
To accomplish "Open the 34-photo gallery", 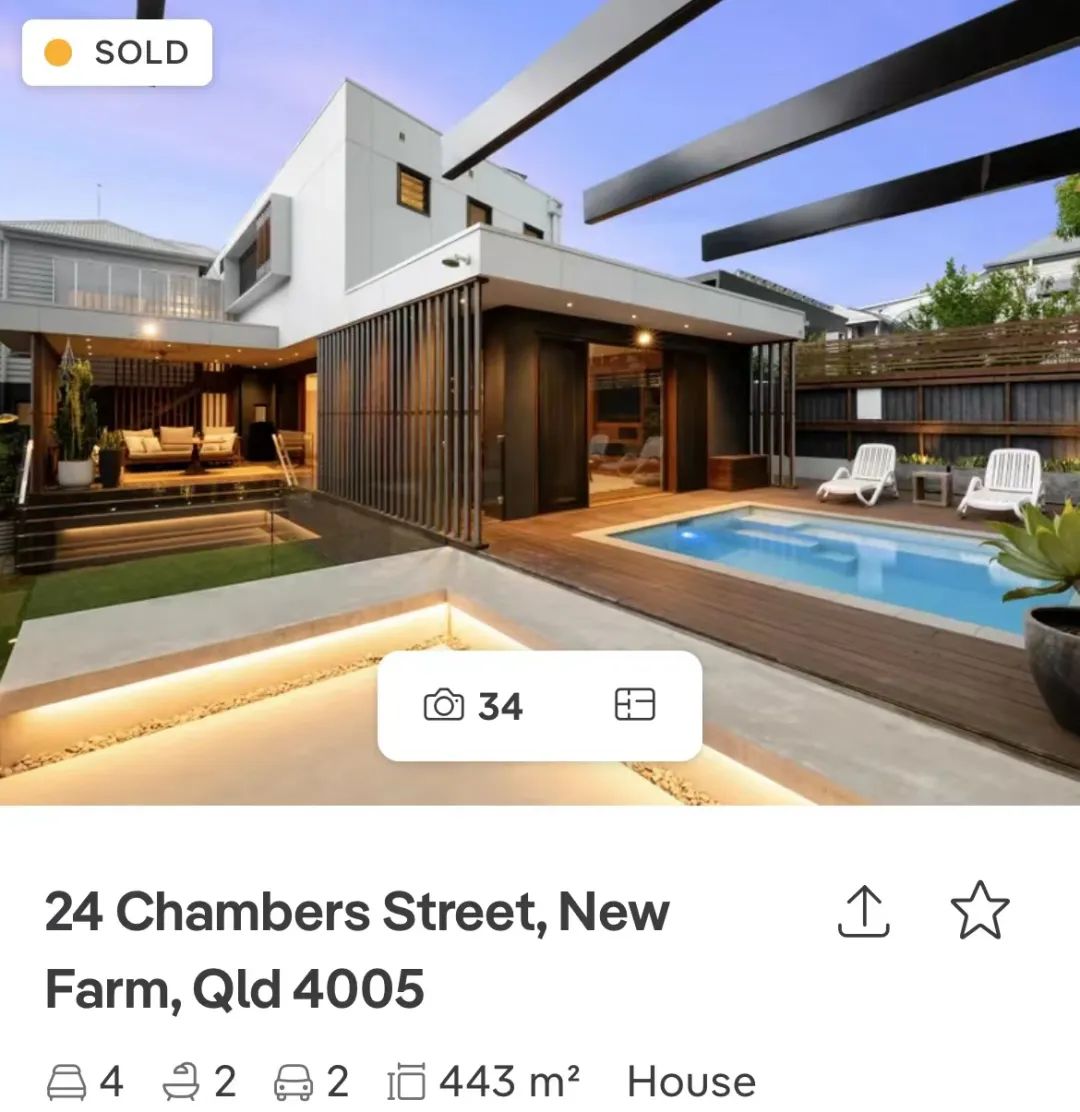I will [x=473, y=706].
